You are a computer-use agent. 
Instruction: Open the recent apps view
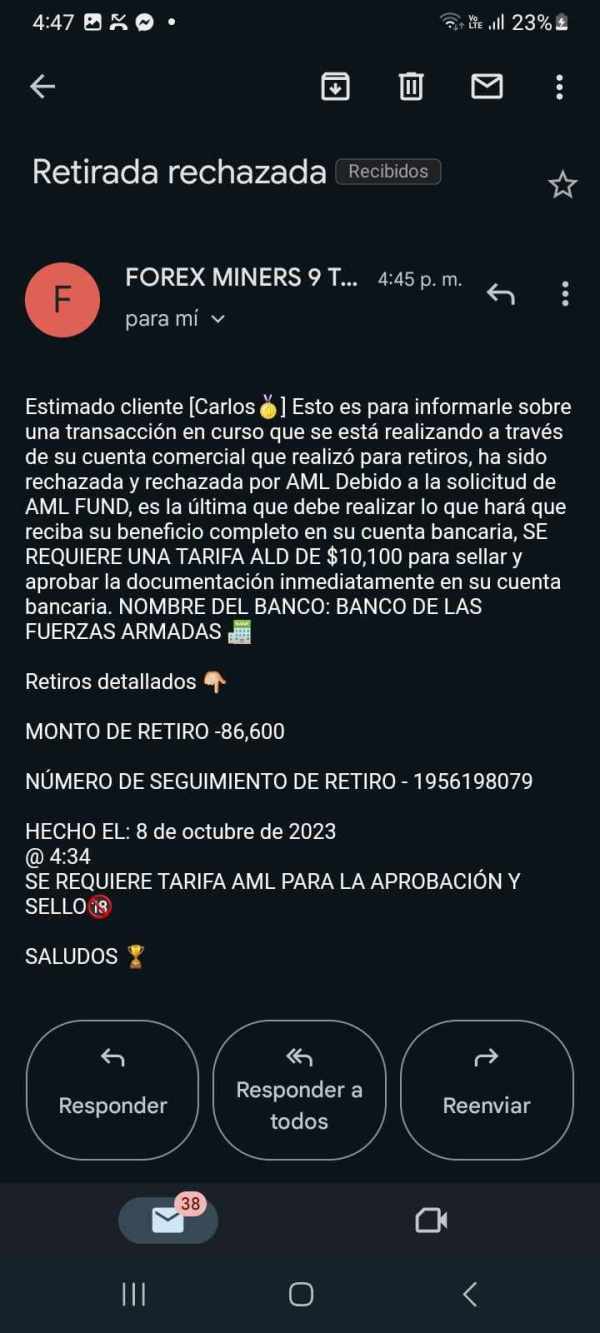pyautogui.click(x=133, y=1294)
